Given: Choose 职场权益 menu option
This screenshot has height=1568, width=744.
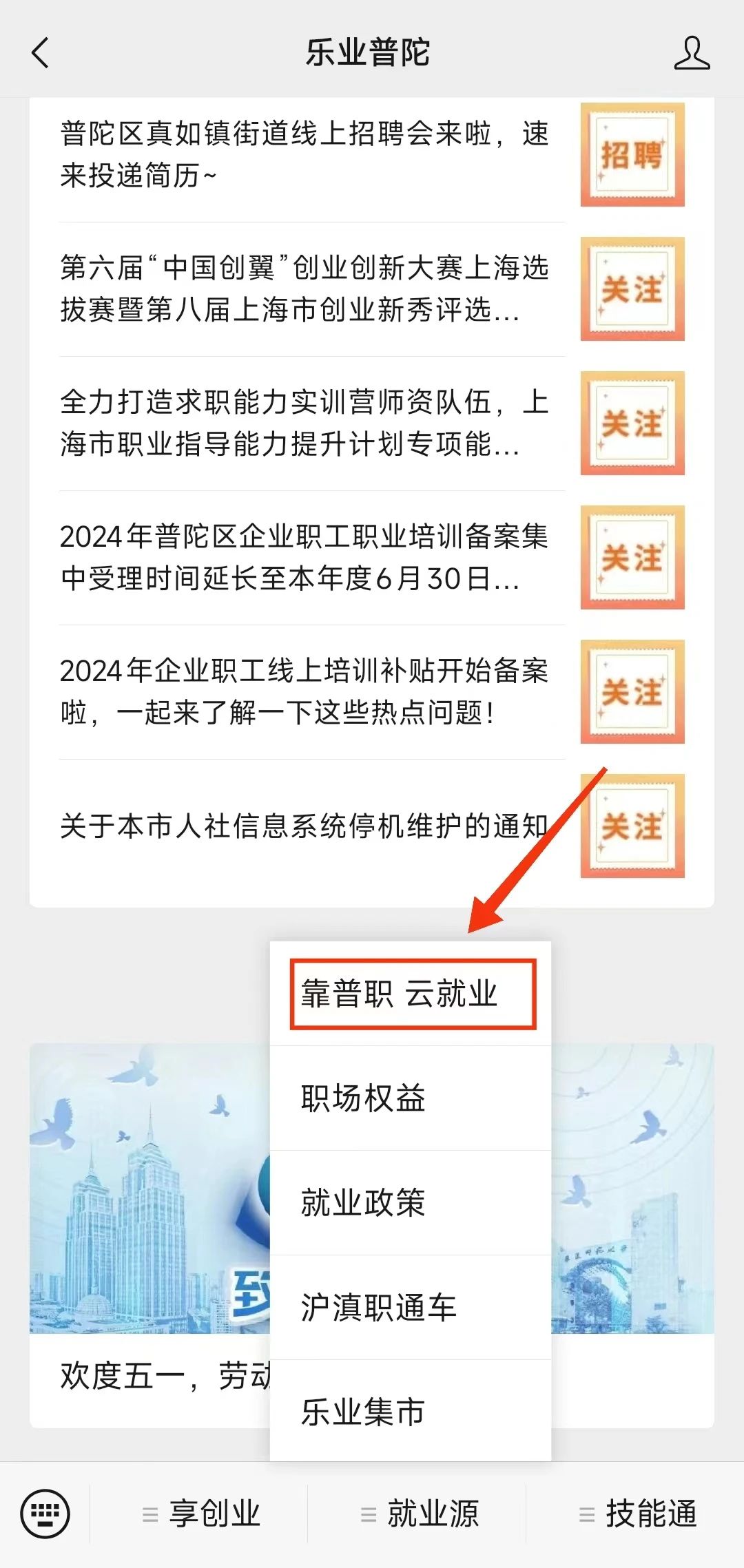Looking at the screenshot, I should [x=411, y=1098].
